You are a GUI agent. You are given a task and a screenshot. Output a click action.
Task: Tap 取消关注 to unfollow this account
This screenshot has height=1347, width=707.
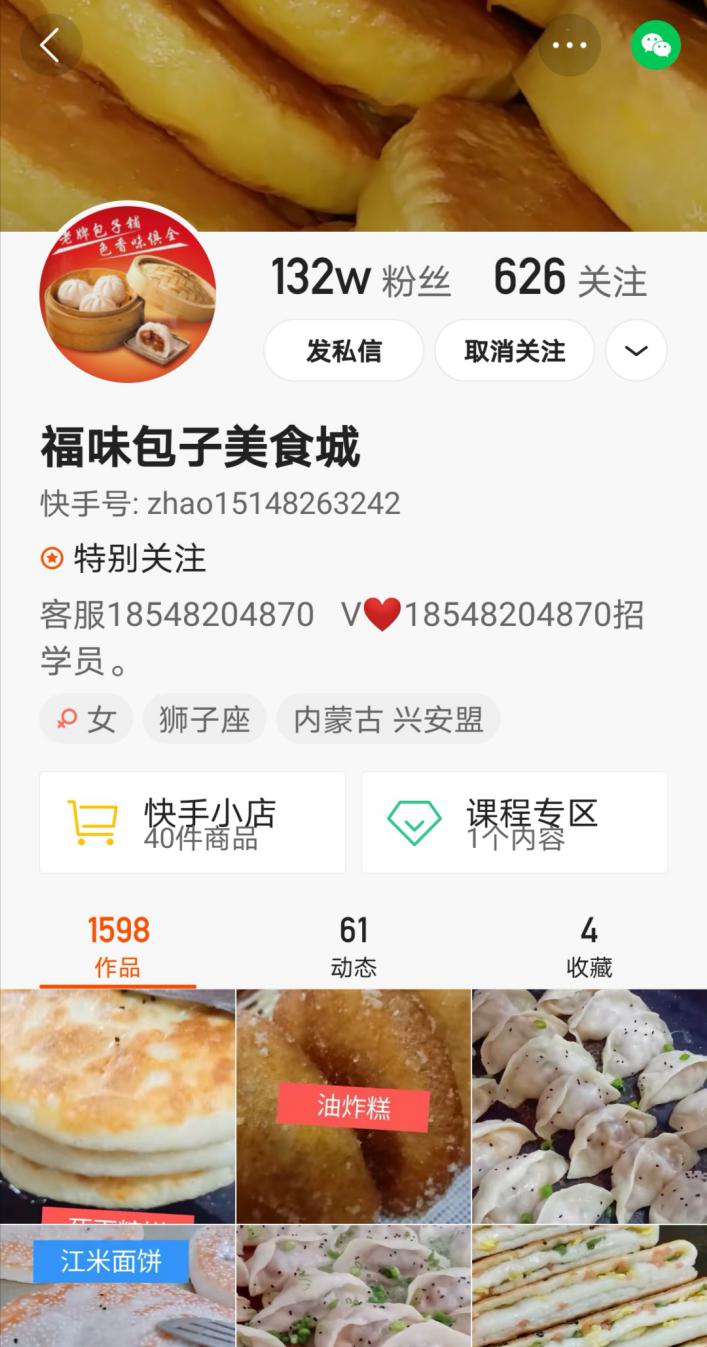[514, 351]
